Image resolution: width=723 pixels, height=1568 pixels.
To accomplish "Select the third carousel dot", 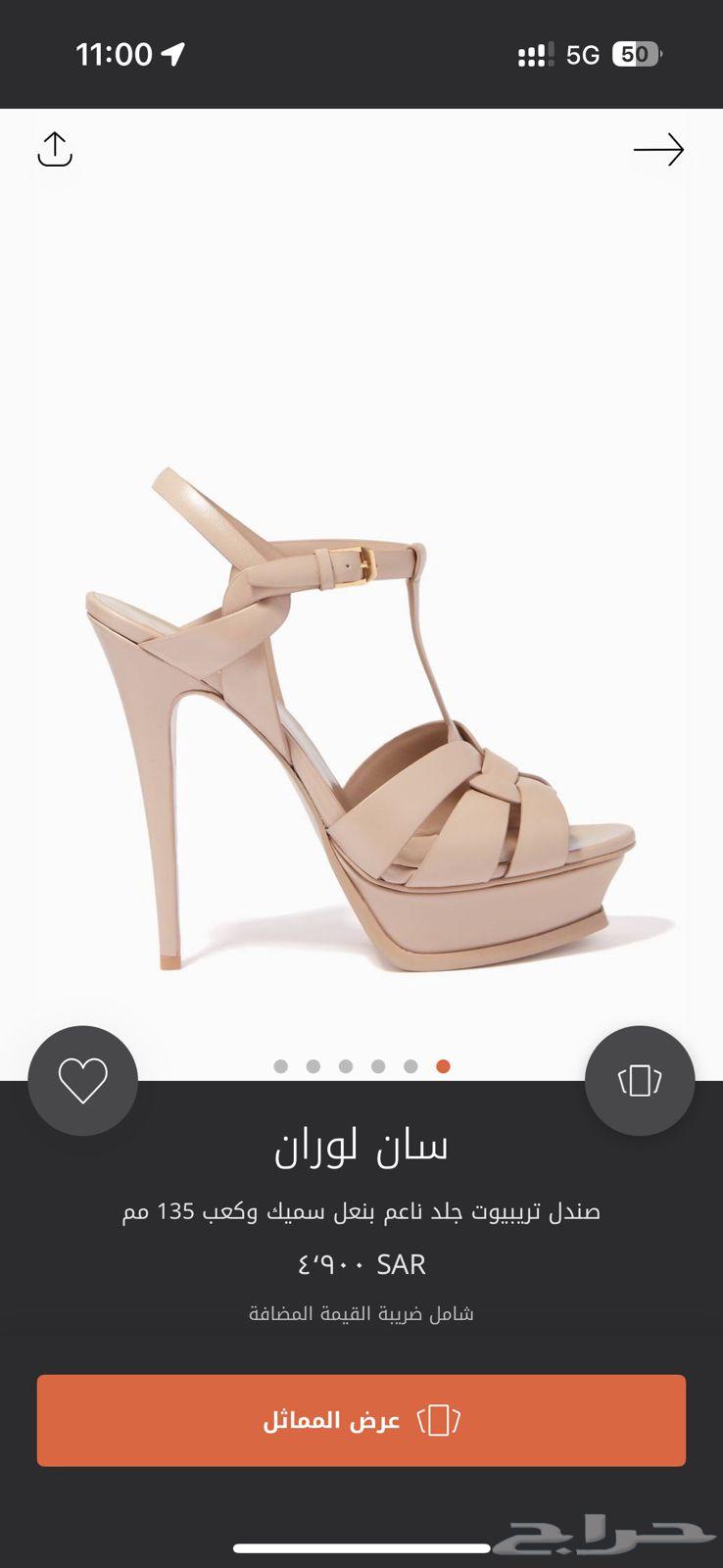I will click(345, 1064).
